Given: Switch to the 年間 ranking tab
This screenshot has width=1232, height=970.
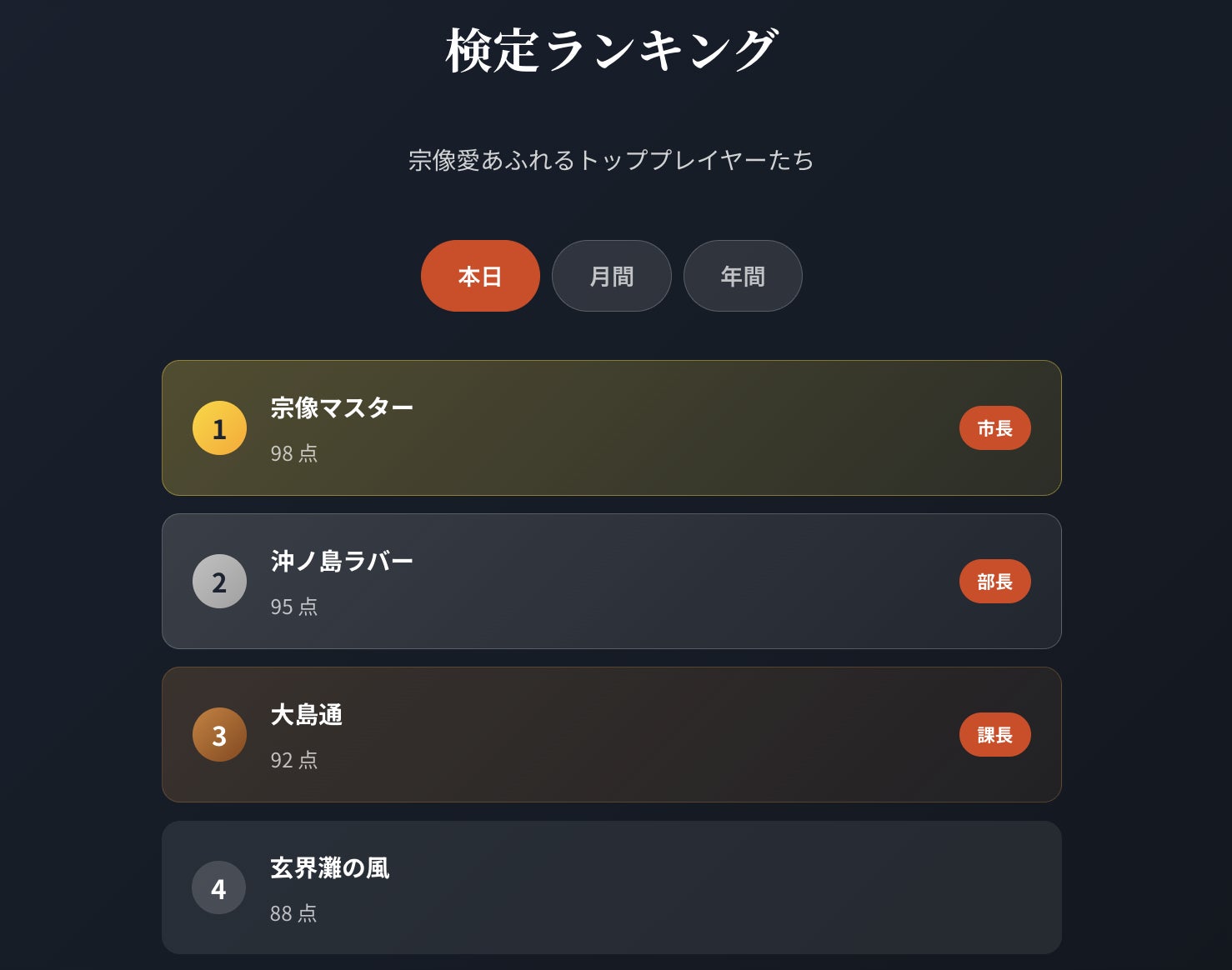Looking at the screenshot, I should [743, 276].
